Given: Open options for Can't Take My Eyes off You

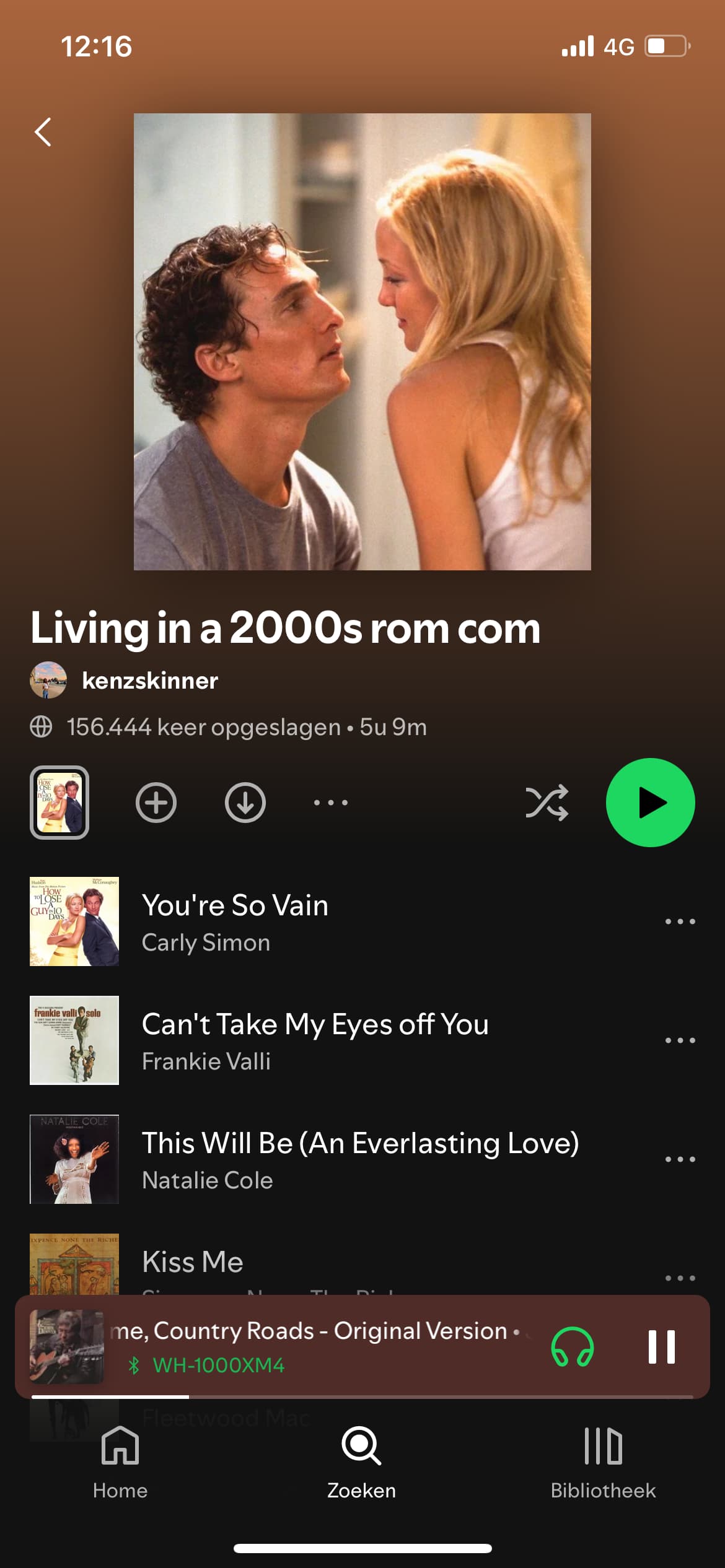Looking at the screenshot, I should coord(680,1040).
